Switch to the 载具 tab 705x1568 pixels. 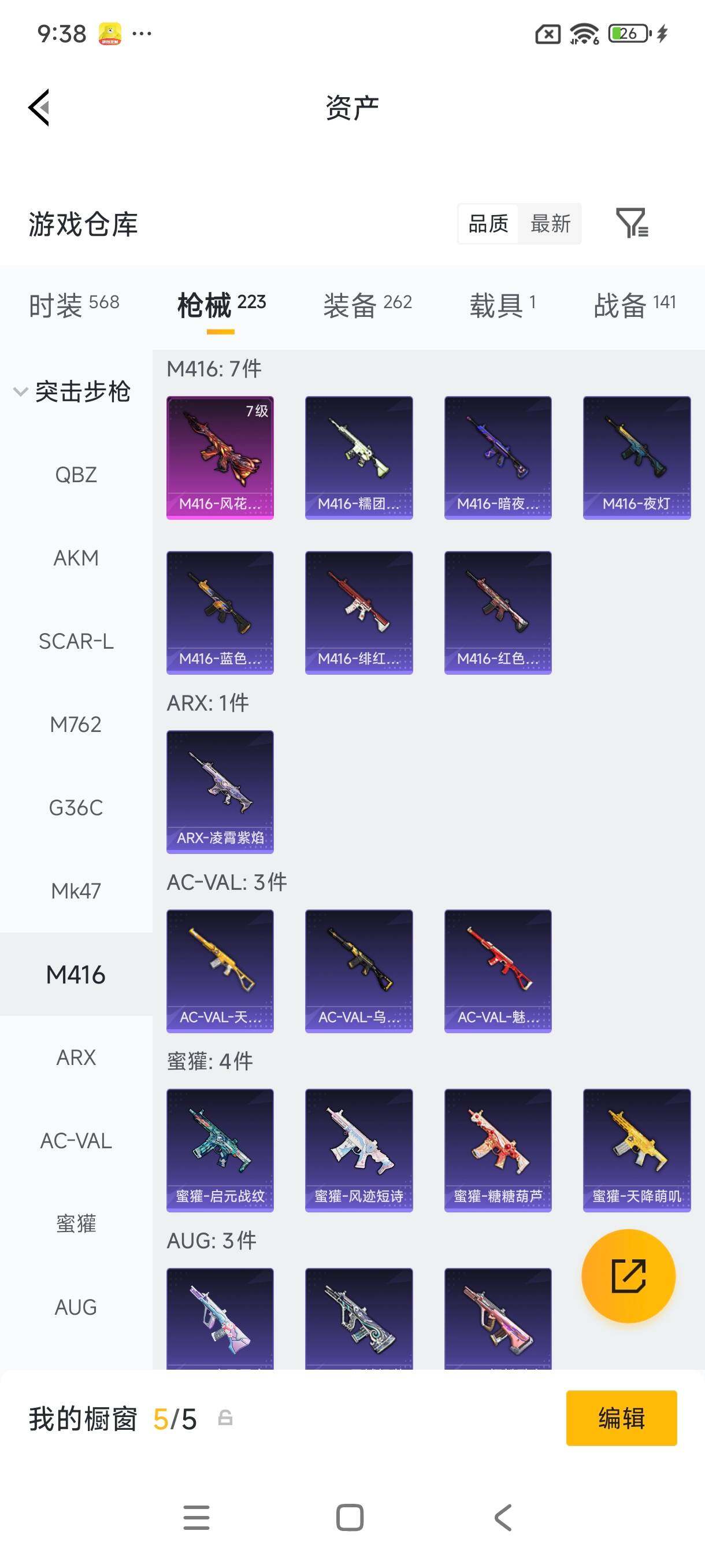(502, 304)
